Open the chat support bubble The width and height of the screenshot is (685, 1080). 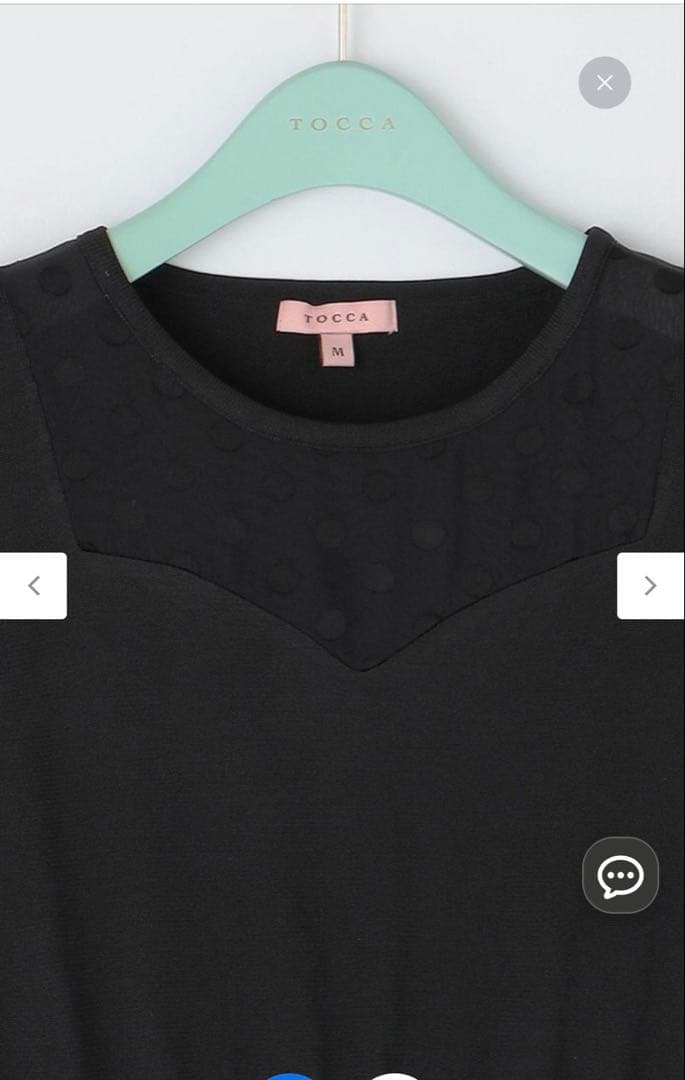(620, 875)
